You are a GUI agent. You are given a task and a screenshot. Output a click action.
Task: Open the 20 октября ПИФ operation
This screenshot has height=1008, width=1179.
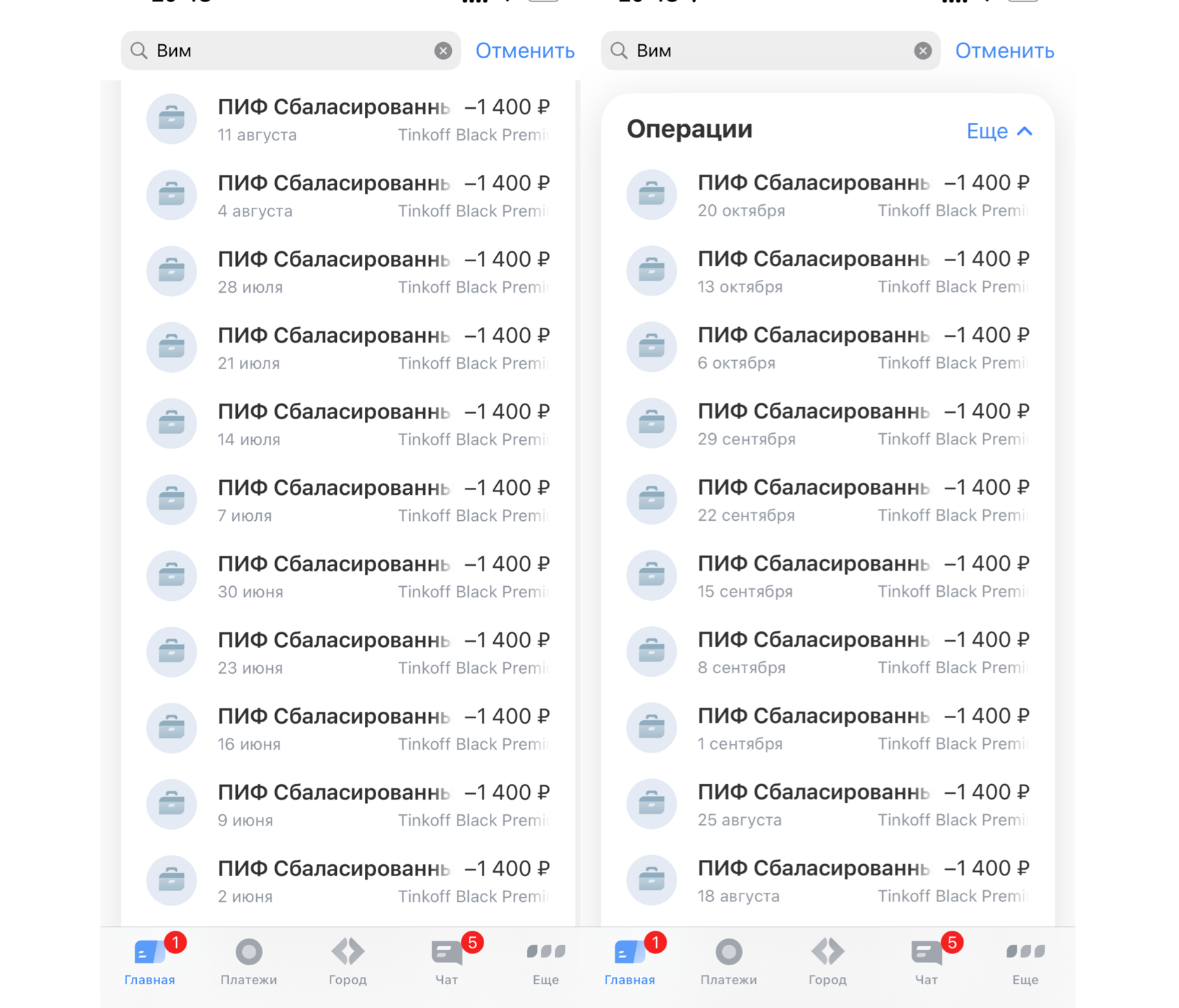[x=827, y=195]
